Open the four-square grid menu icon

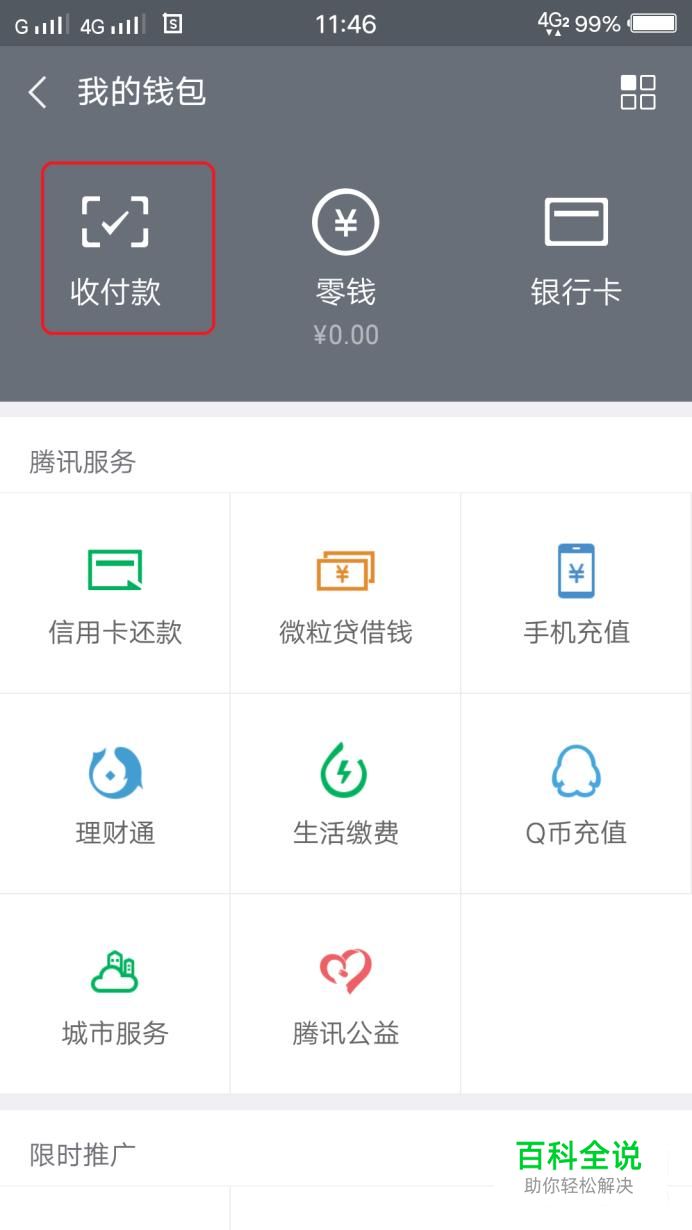point(638,92)
